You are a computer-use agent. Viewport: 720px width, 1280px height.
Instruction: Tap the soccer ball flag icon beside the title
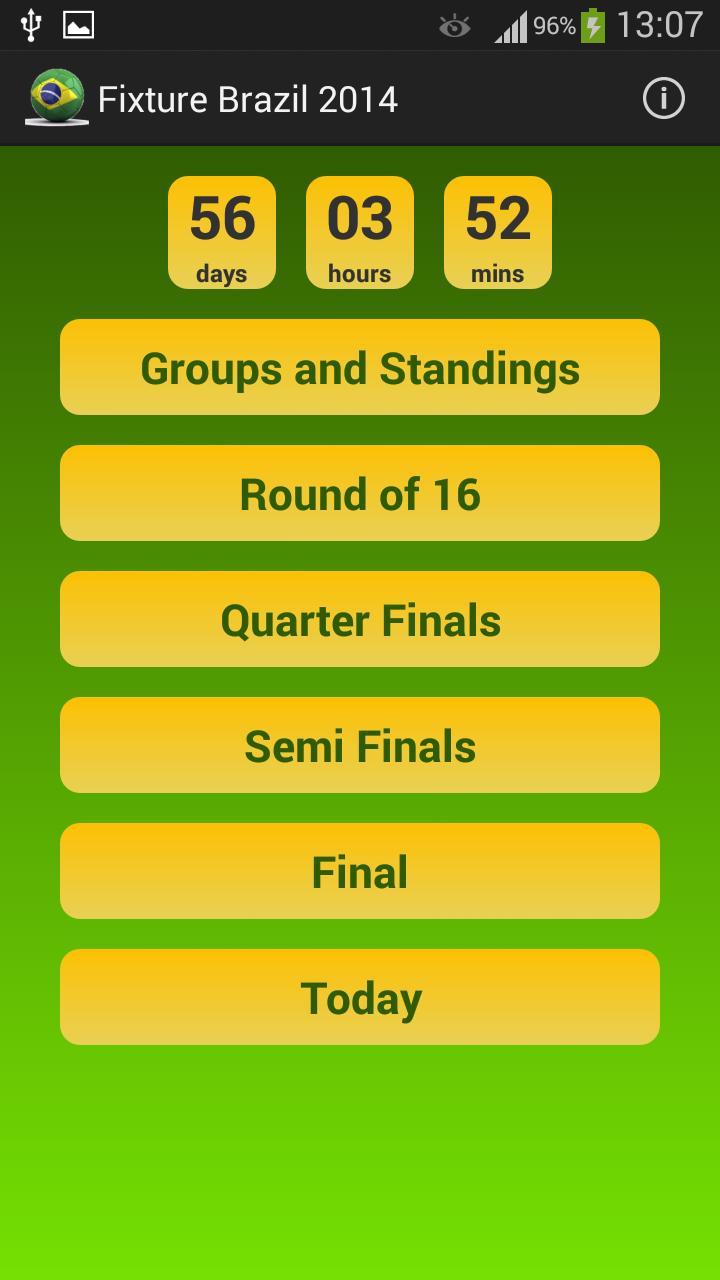pyautogui.click(x=55, y=97)
